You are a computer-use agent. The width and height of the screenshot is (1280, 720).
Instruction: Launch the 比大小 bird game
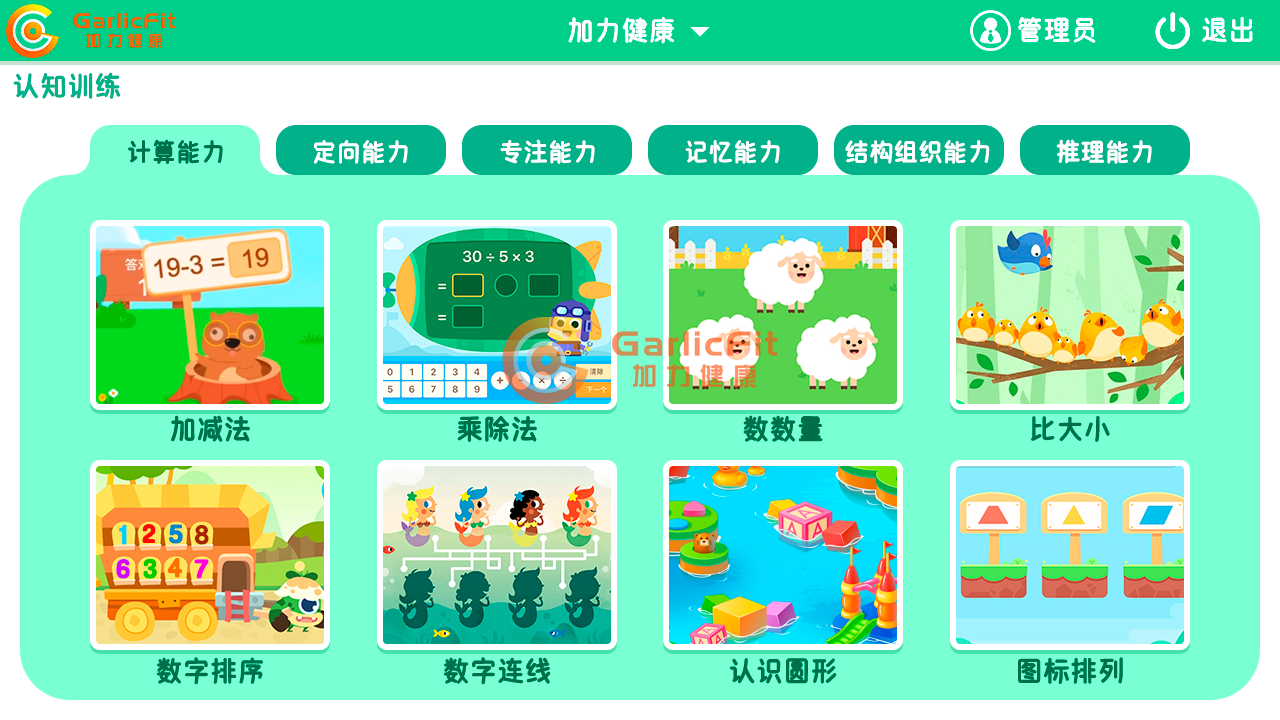tap(1070, 315)
